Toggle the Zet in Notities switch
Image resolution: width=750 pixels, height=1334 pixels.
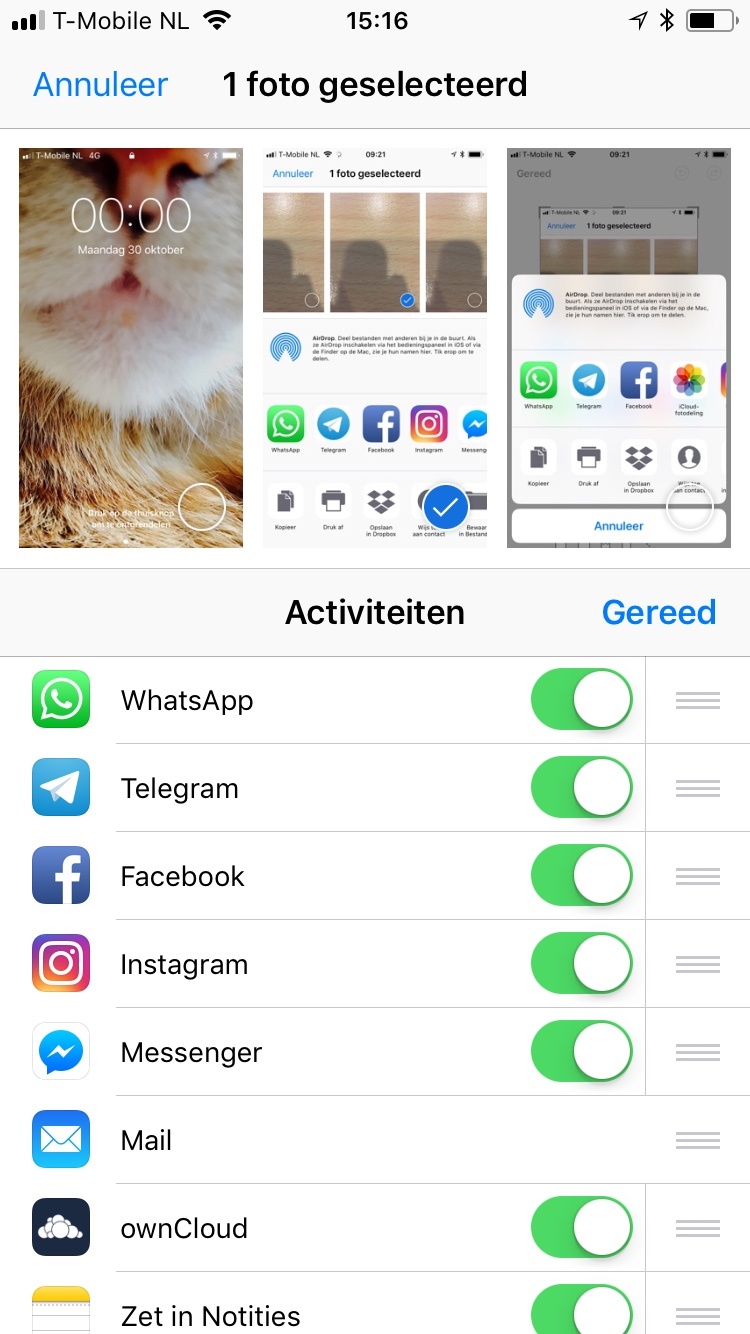click(x=582, y=1310)
